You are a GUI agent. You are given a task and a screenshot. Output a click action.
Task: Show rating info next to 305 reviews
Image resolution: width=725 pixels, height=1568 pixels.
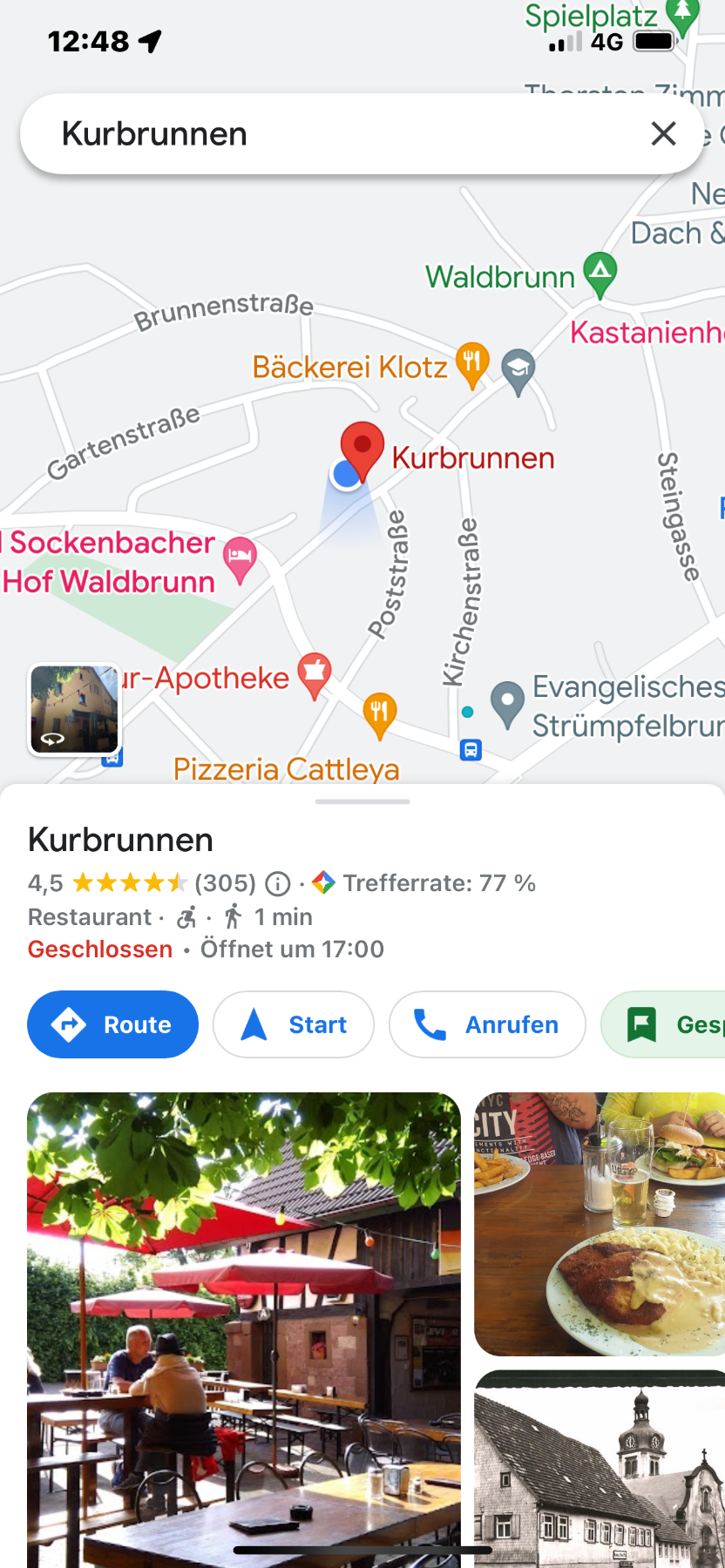click(278, 884)
